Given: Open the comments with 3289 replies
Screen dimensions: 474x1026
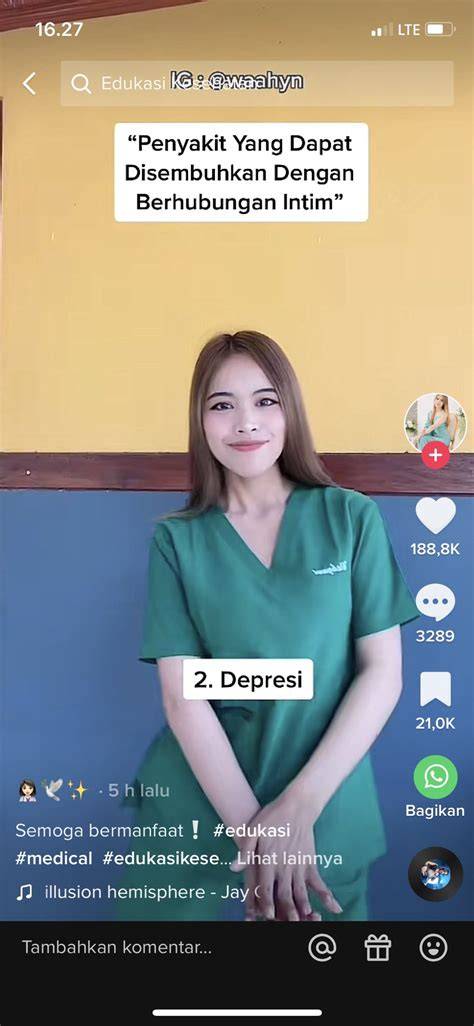Looking at the screenshot, I should [x=435, y=602].
